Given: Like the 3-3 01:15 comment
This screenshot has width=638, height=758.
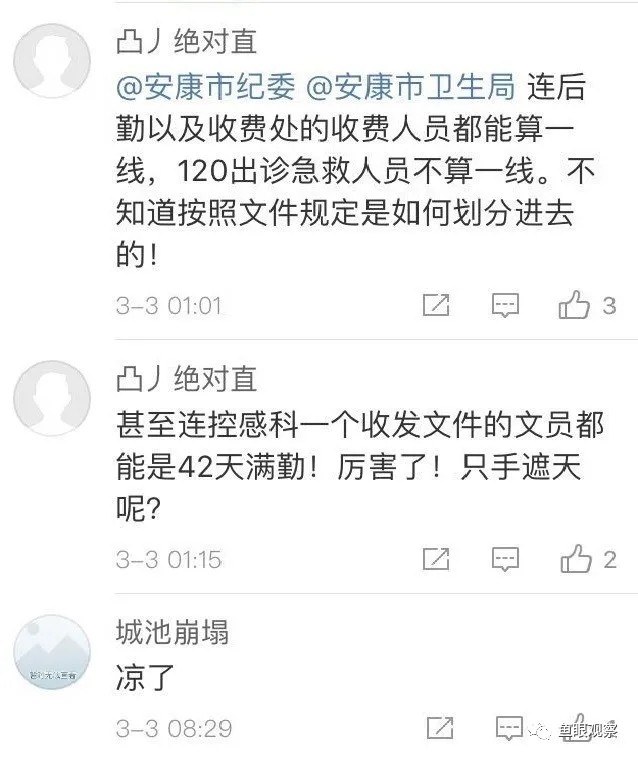Looking at the screenshot, I should click(575, 558).
